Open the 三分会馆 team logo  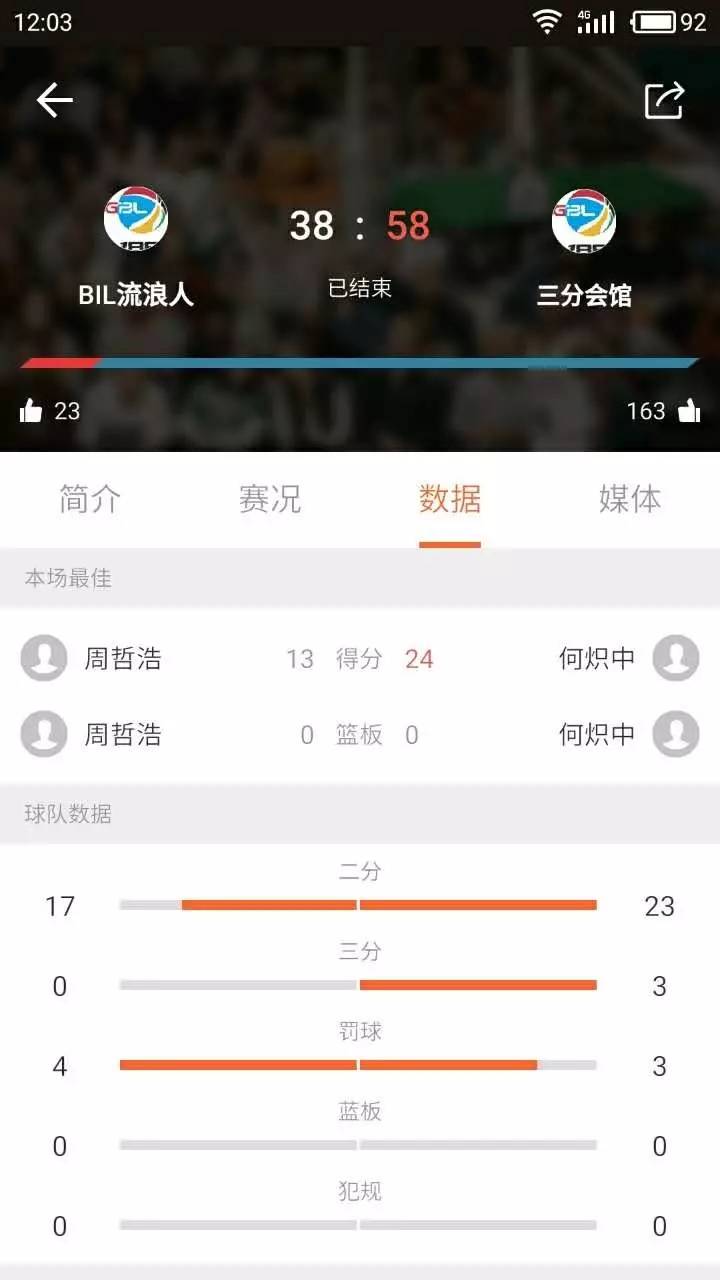[584, 219]
